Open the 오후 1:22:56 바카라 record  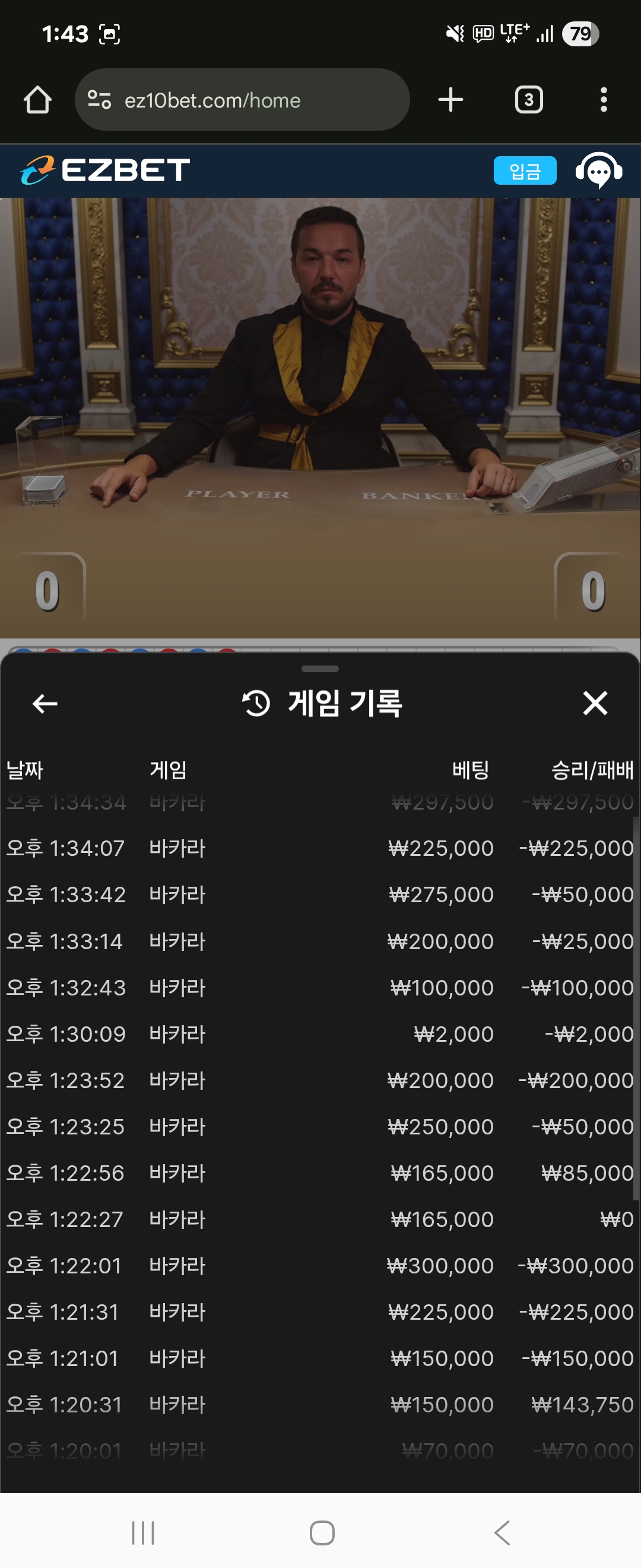coord(320,1173)
